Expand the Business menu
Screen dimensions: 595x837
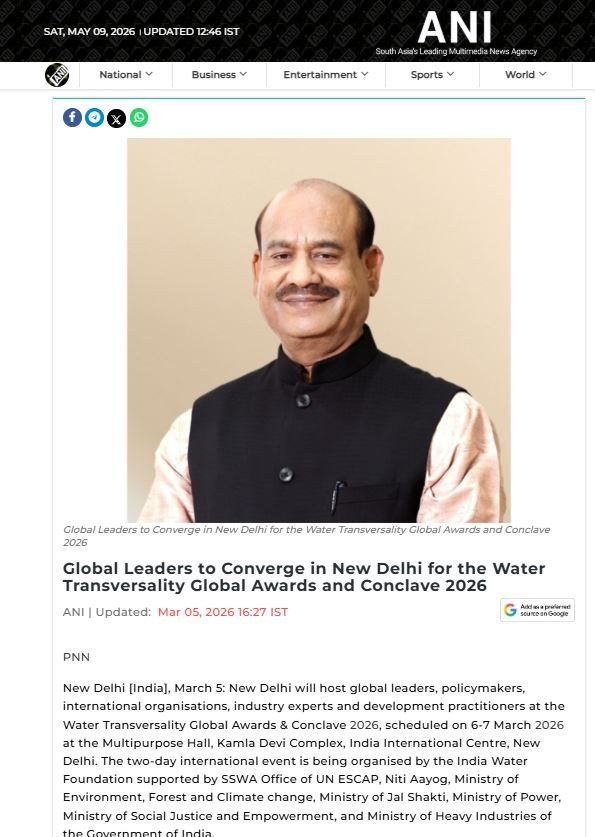pyautogui.click(x=219, y=75)
